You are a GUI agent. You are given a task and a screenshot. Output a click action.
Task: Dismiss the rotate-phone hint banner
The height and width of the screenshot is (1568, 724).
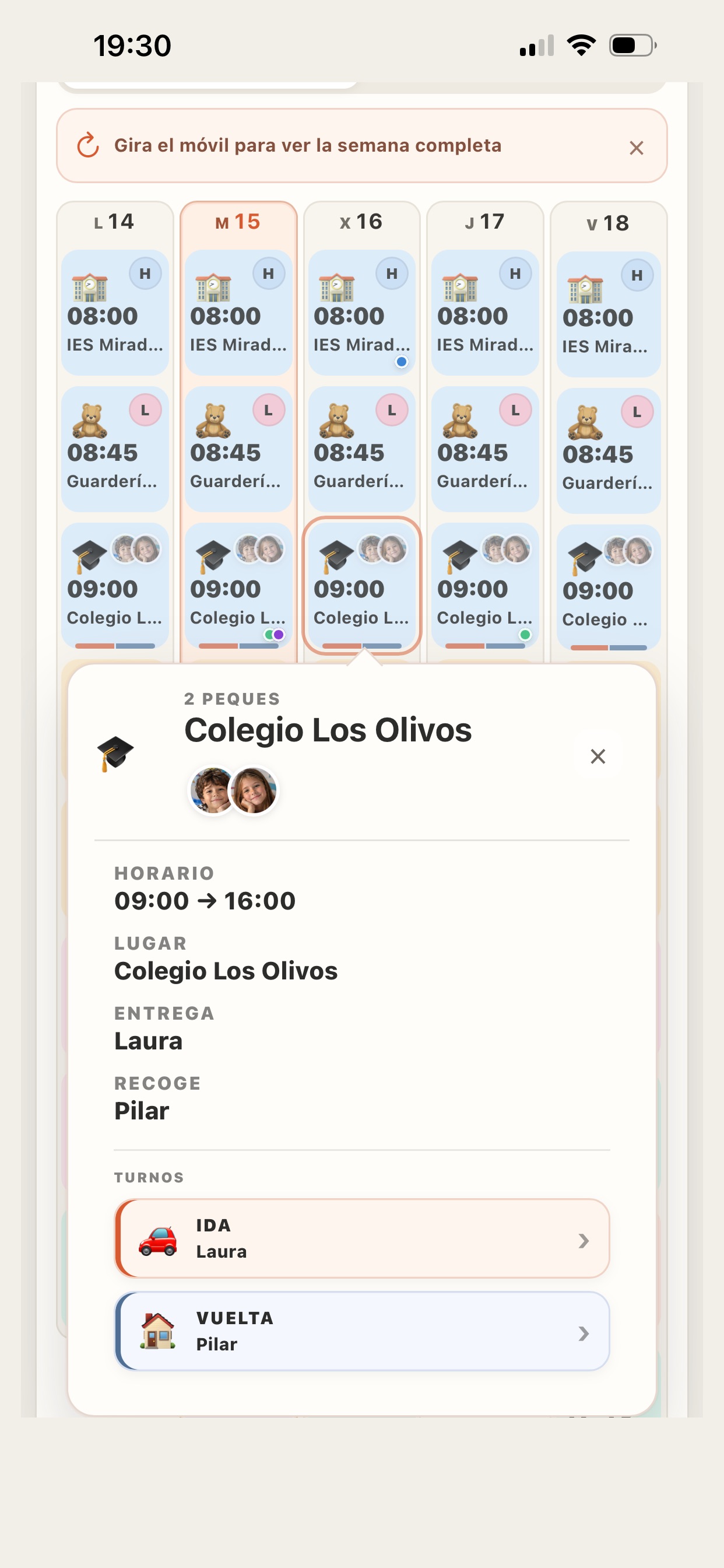[636, 148]
